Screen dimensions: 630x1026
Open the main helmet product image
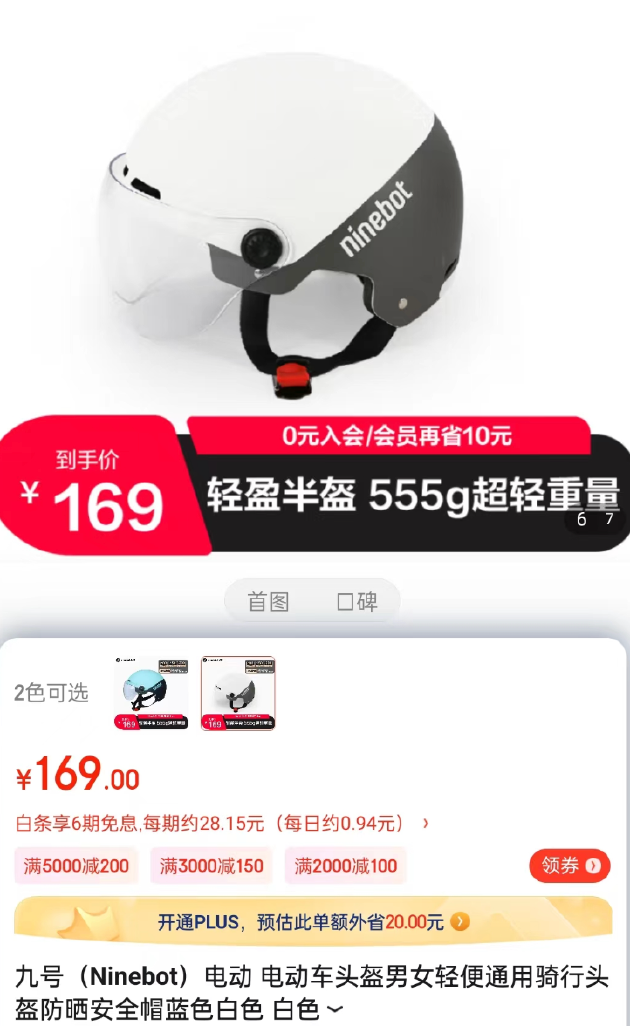click(288, 222)
